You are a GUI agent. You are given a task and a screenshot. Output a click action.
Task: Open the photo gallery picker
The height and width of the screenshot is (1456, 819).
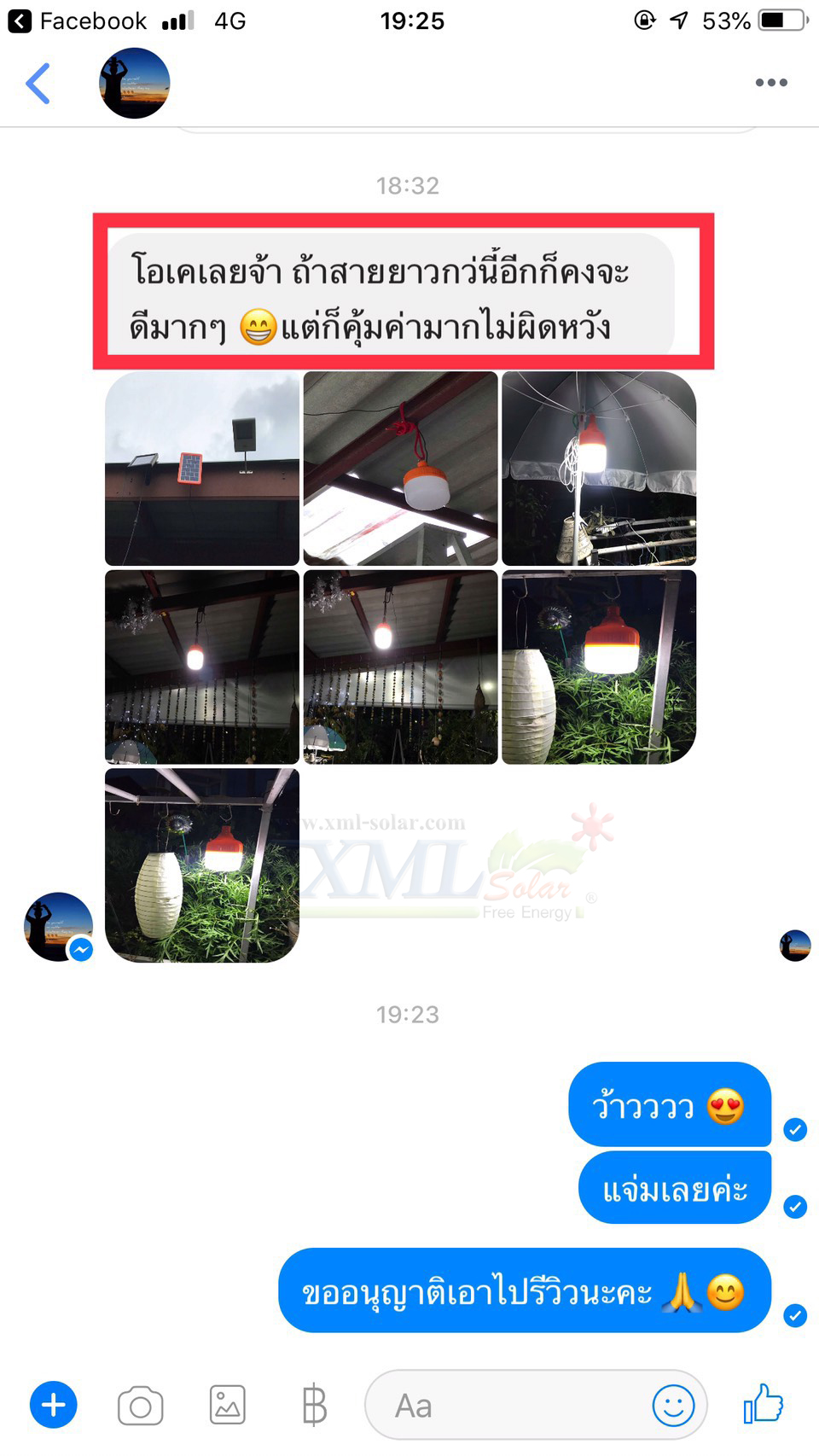coord(228,1405)
